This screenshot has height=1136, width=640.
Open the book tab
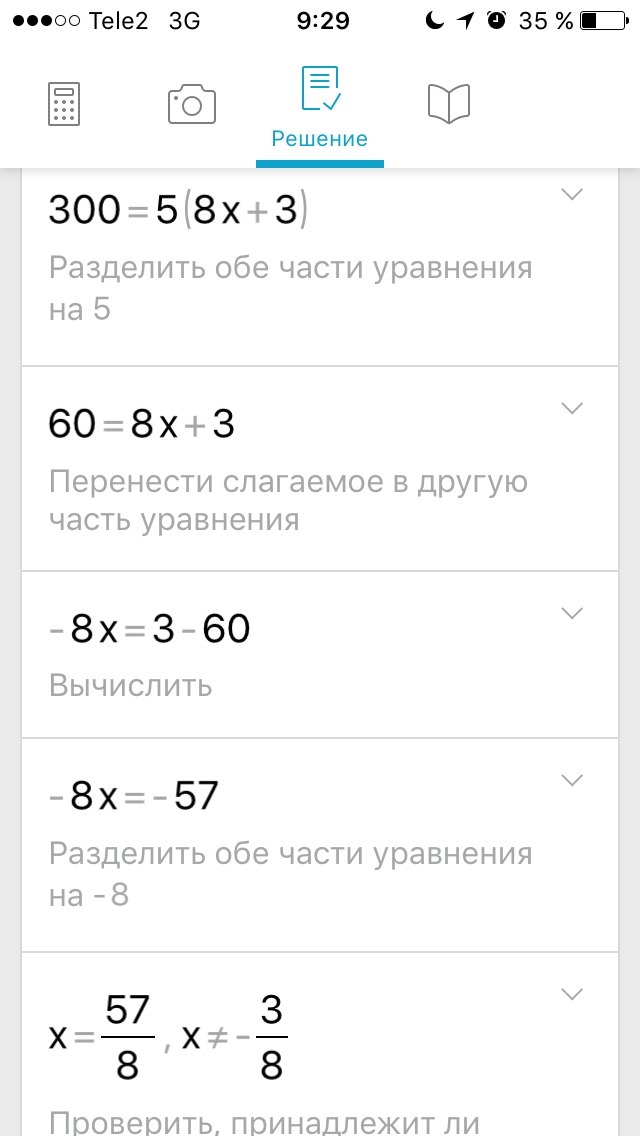[x=448, y=104]
